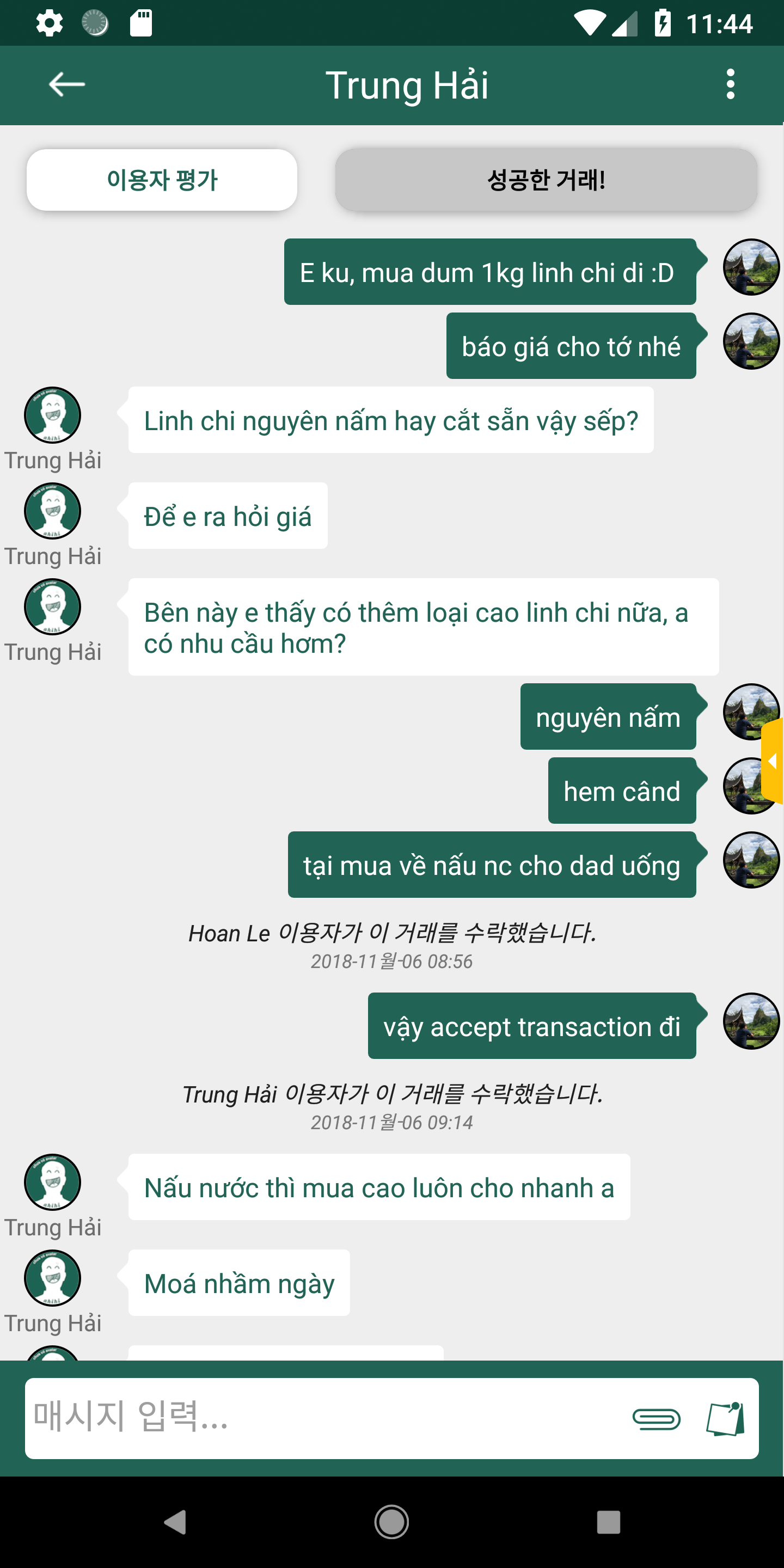Open the yellow side tab arrow

[x=772, y=761]
